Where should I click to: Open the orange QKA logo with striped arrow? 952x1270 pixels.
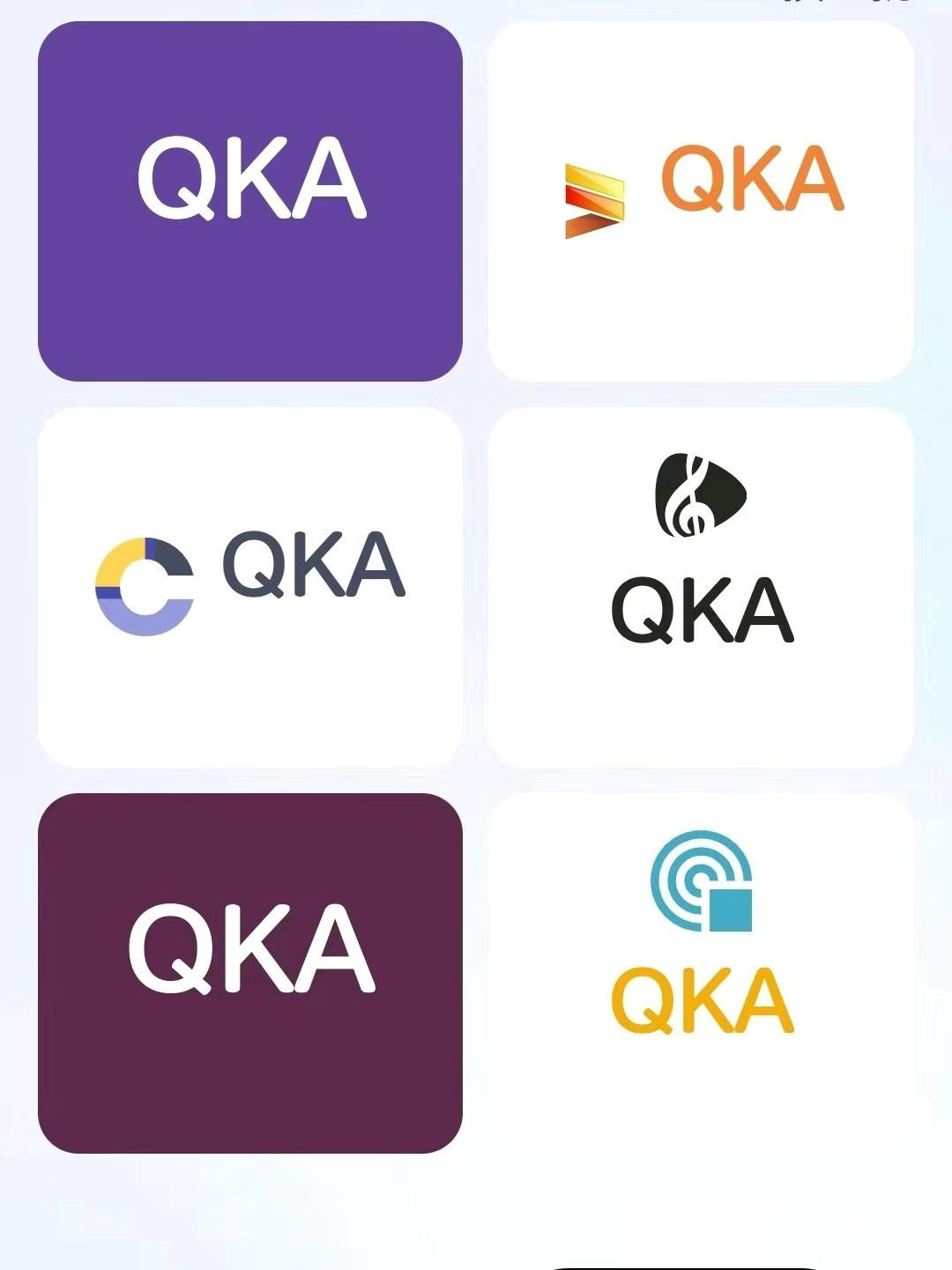coord(701,202)
